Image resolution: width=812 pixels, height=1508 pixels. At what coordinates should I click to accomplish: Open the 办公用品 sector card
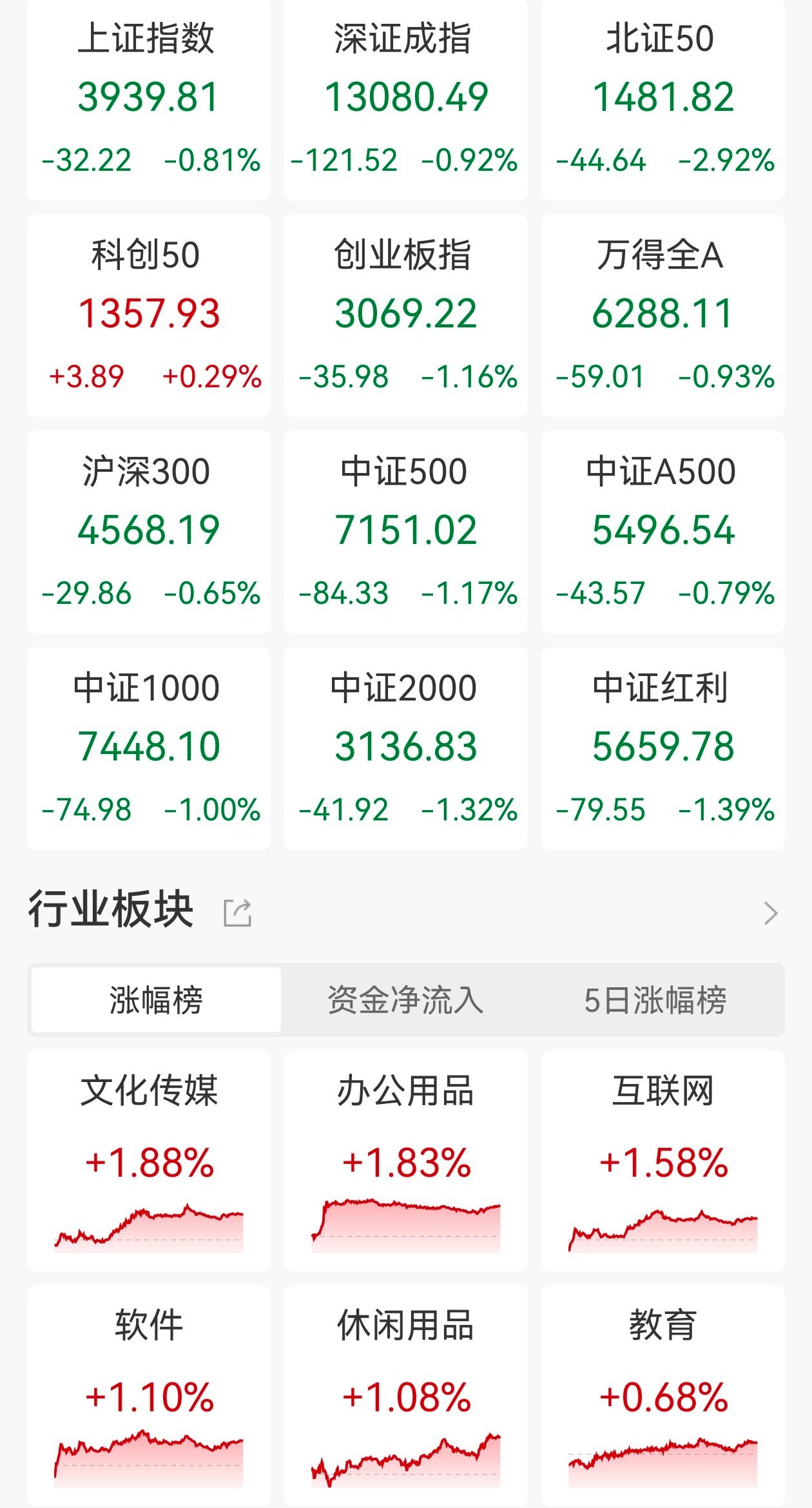[405, 1160]
